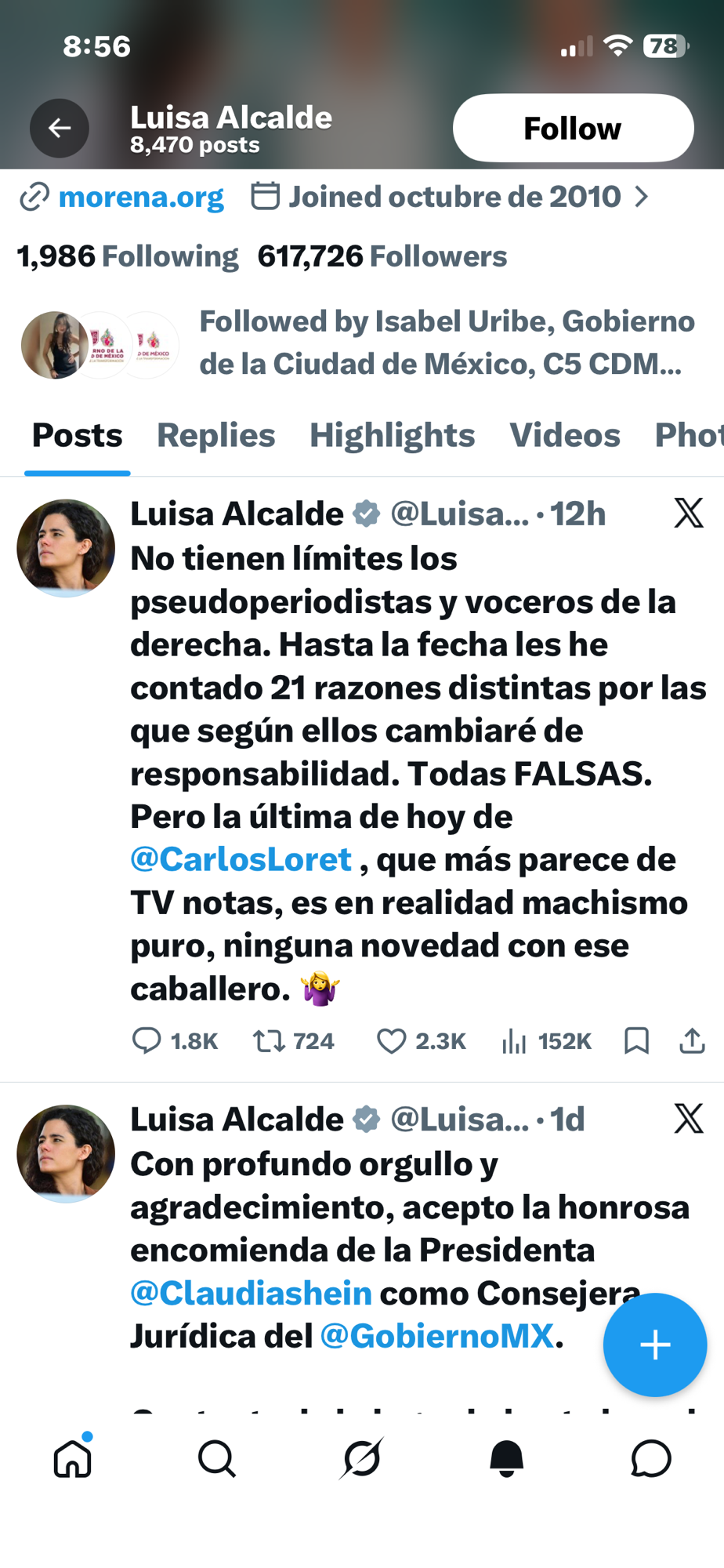View the 617,726 Followers list
724x1568 pixels.
[382, 256]
